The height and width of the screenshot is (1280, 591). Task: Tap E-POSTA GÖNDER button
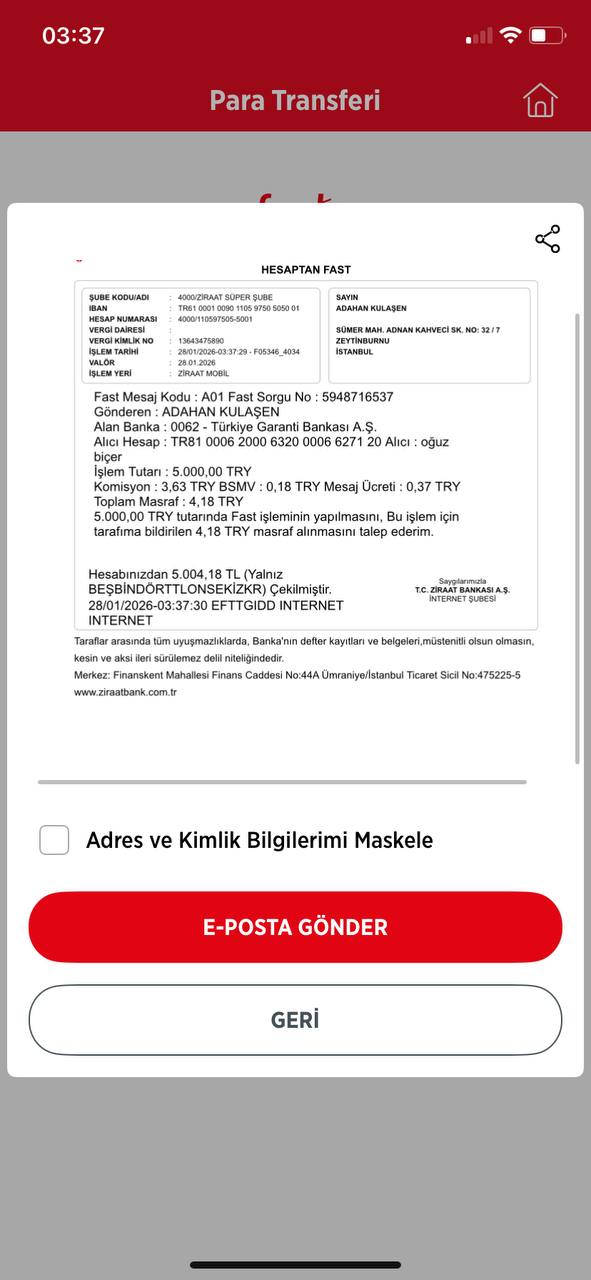click(x=295, y=927)
